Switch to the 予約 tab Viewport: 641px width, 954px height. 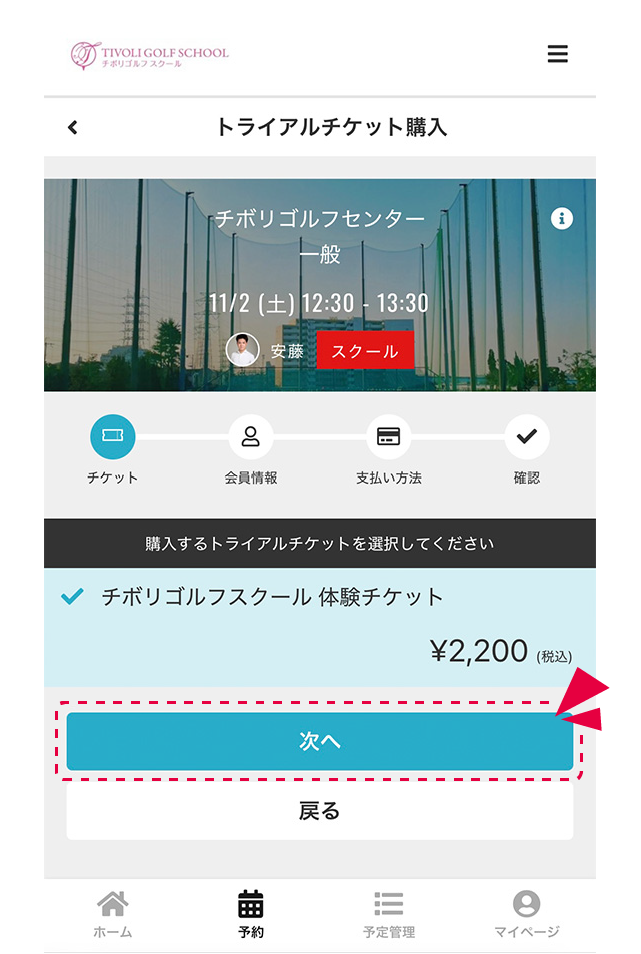[251, 913]
